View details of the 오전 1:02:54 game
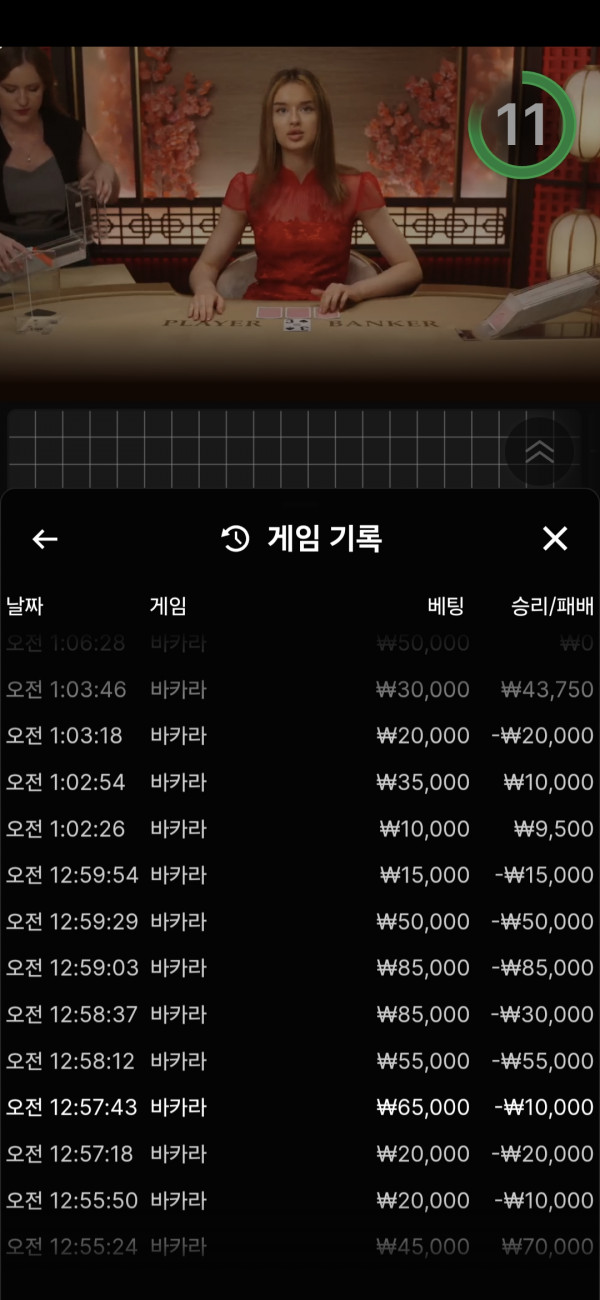600x1300 pixels. 300,782
